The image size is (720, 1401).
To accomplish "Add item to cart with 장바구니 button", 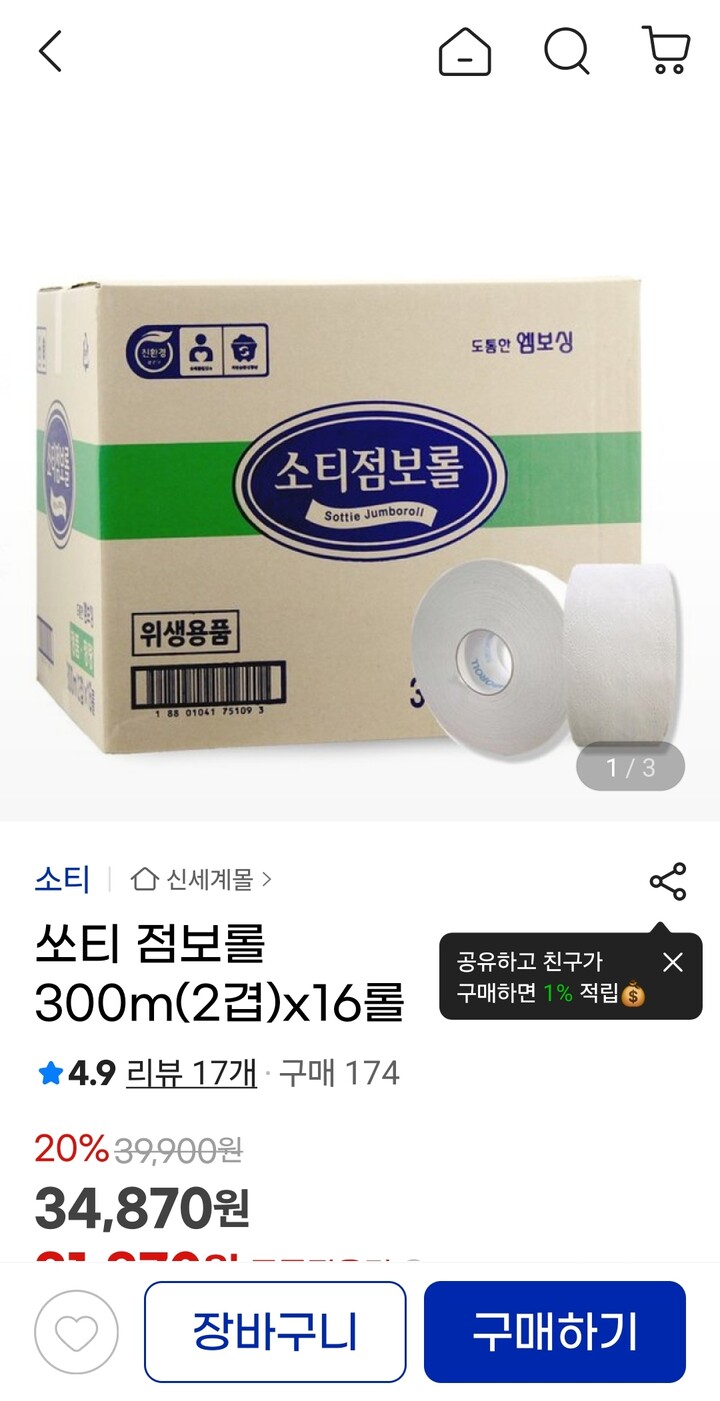I will [x=274, y=1332].
